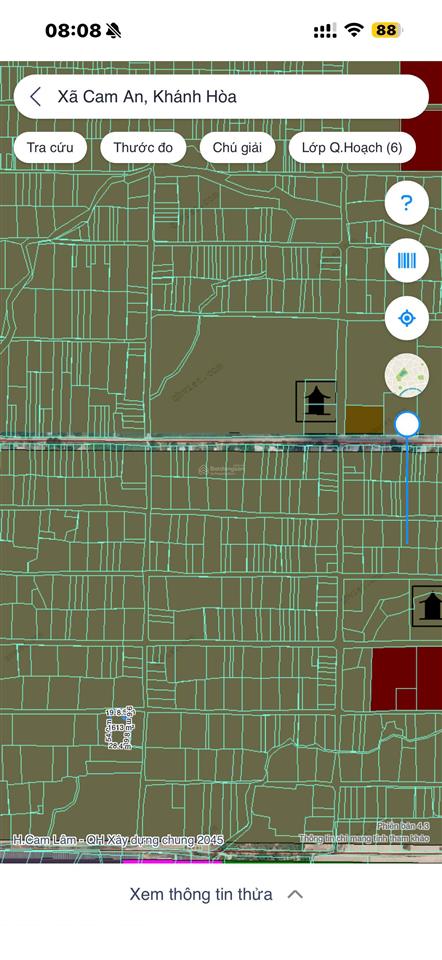The image size is (442, 960).
Task: Tap the barcode-style striped icon button
Action: (406, 261)
